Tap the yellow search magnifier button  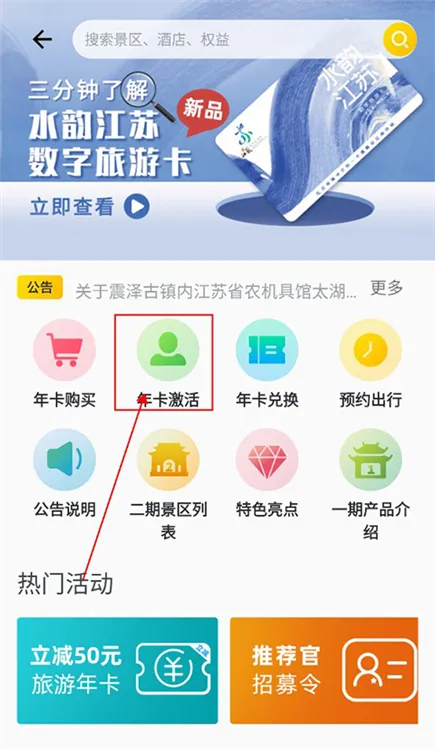[400, 39]
